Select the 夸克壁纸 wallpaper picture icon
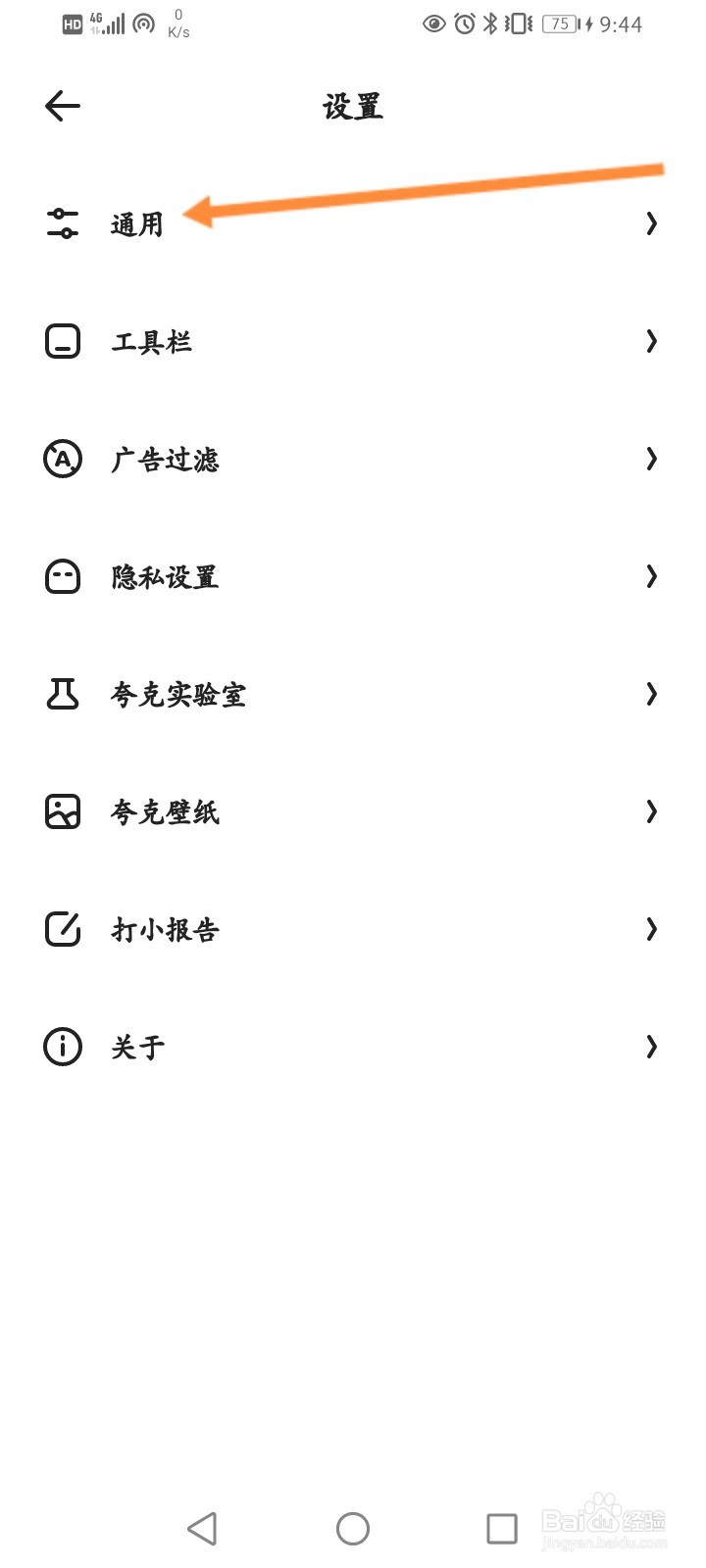Image resolution: width=706 pixels, height=1568 pixels. click(x=62, y=811)
